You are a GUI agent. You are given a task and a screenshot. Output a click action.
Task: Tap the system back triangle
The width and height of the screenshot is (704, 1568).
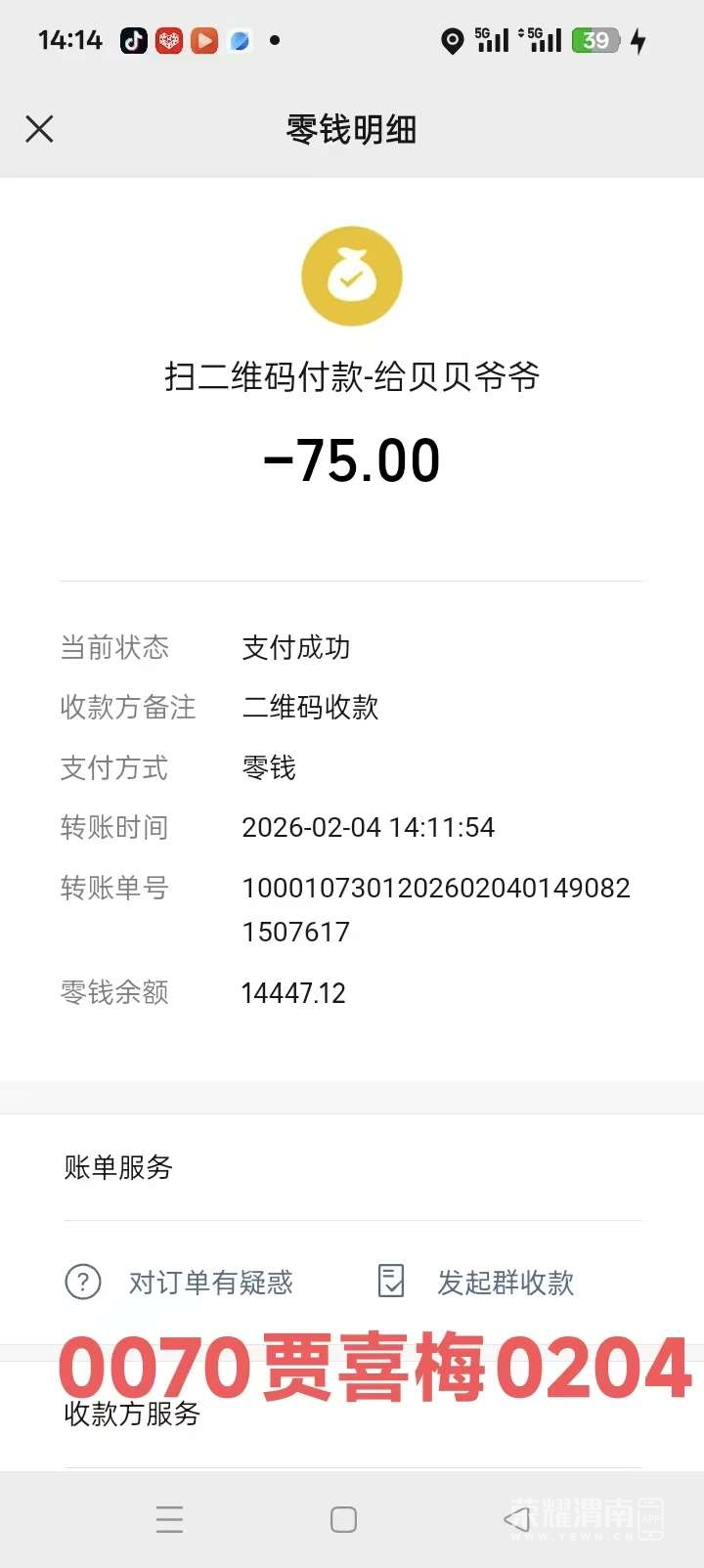(x=516, y=1519)
